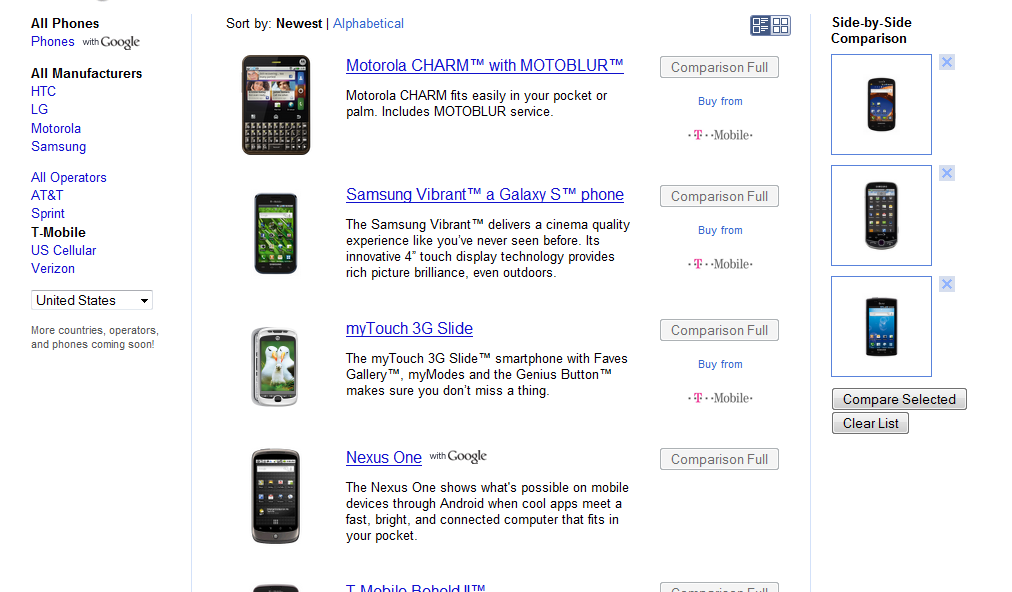Switch to grid view icon
This screenshot has height=592, width=1012.
(x=781, y=26)
